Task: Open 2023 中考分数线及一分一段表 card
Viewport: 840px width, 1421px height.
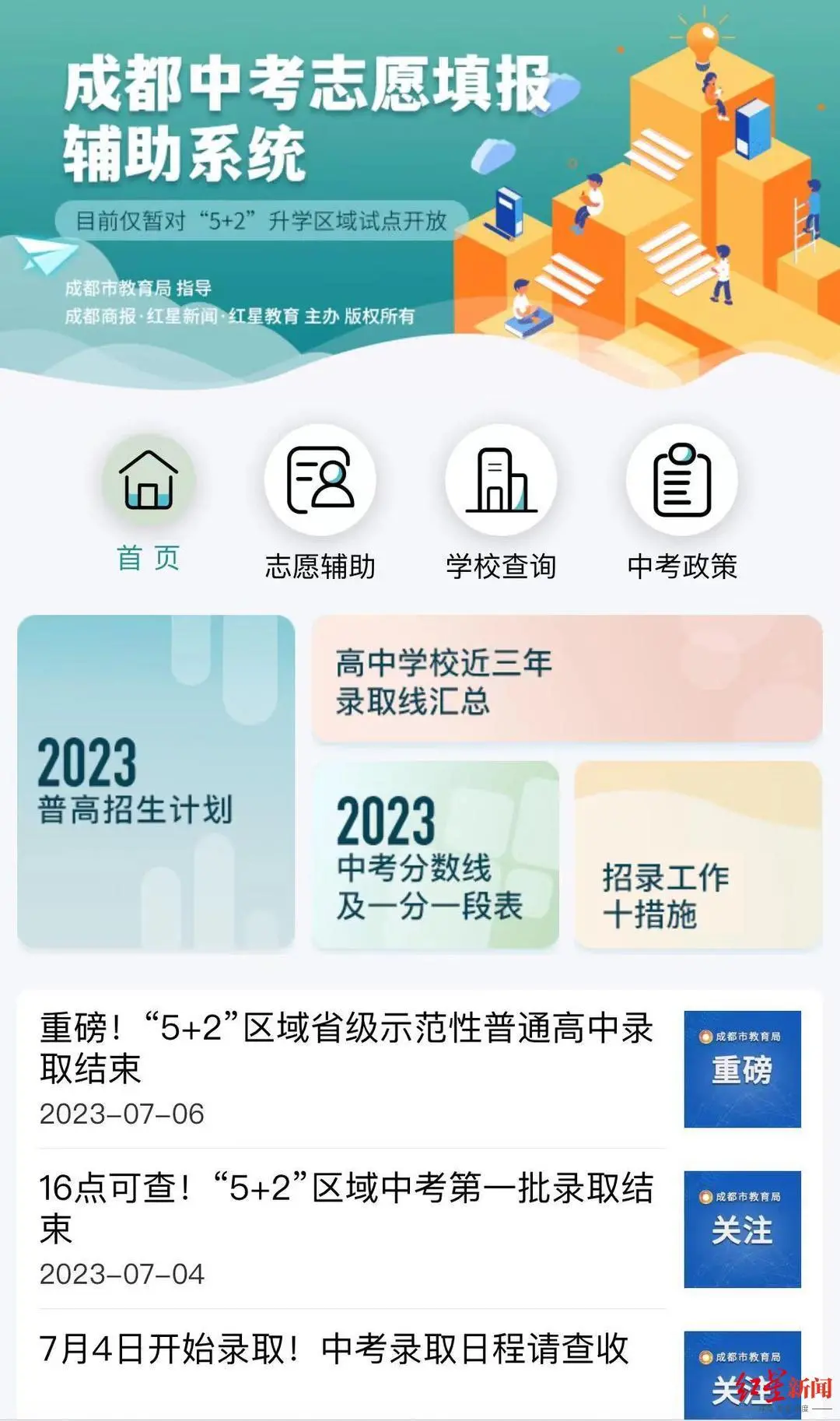Action: point(435,854)
